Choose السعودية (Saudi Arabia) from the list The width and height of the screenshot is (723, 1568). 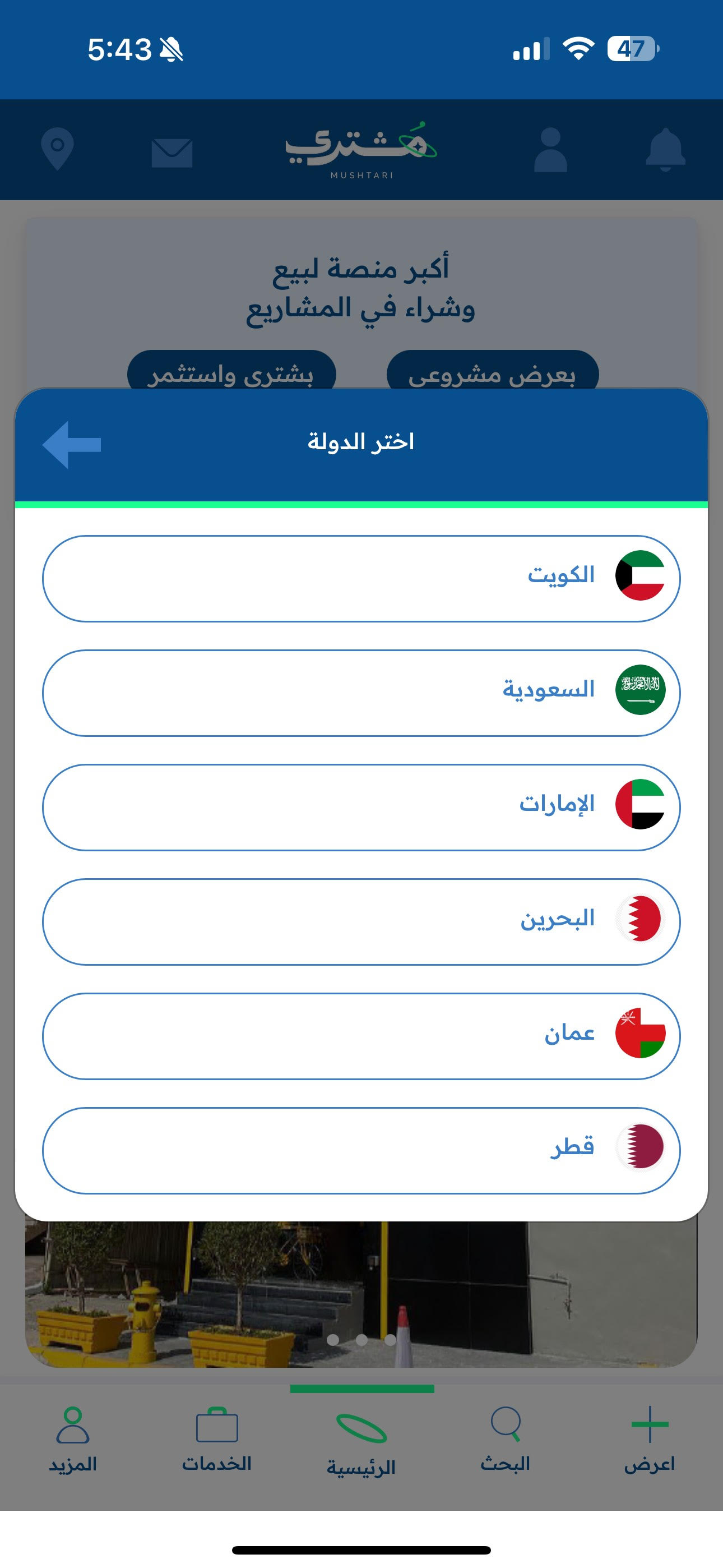pos(361,693)
